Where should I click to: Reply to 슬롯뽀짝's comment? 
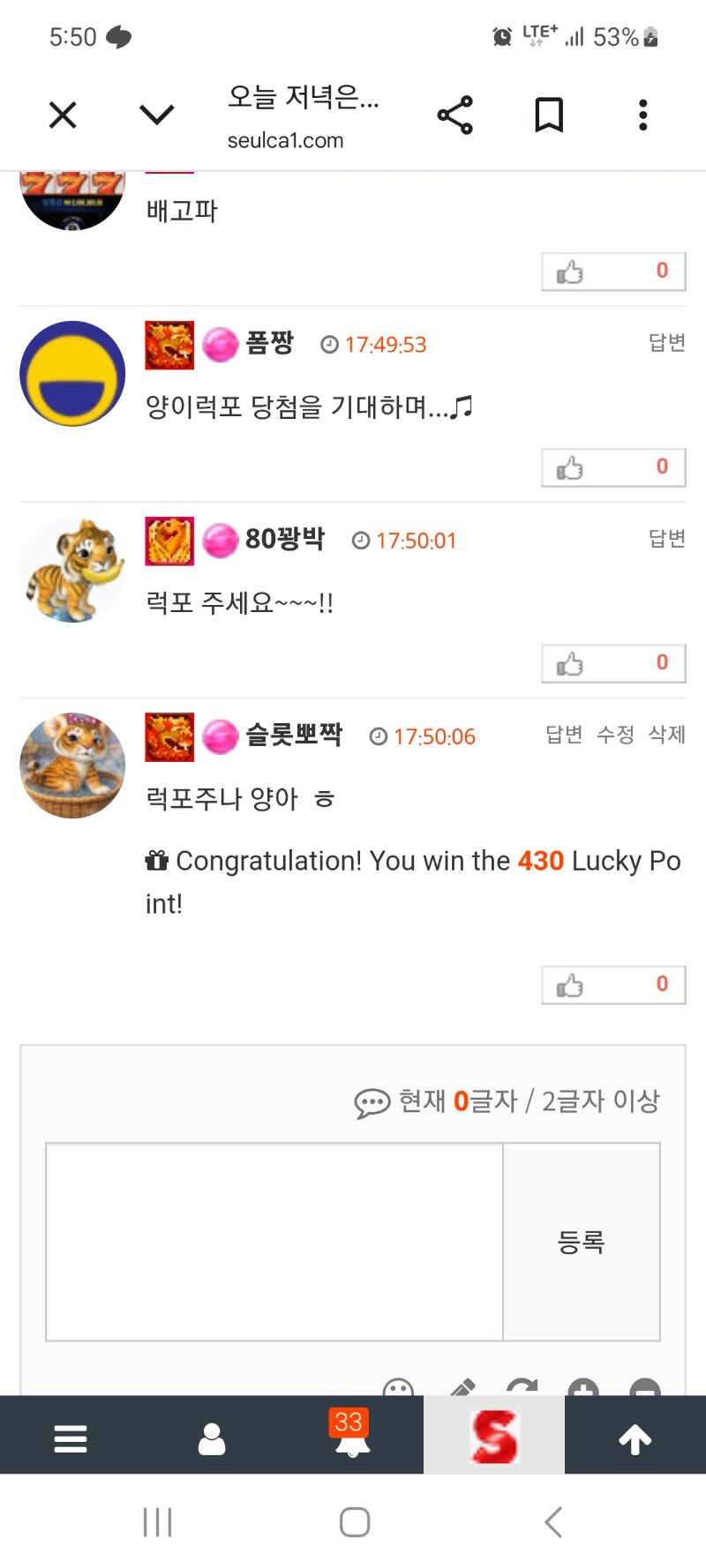click(564, 735)
